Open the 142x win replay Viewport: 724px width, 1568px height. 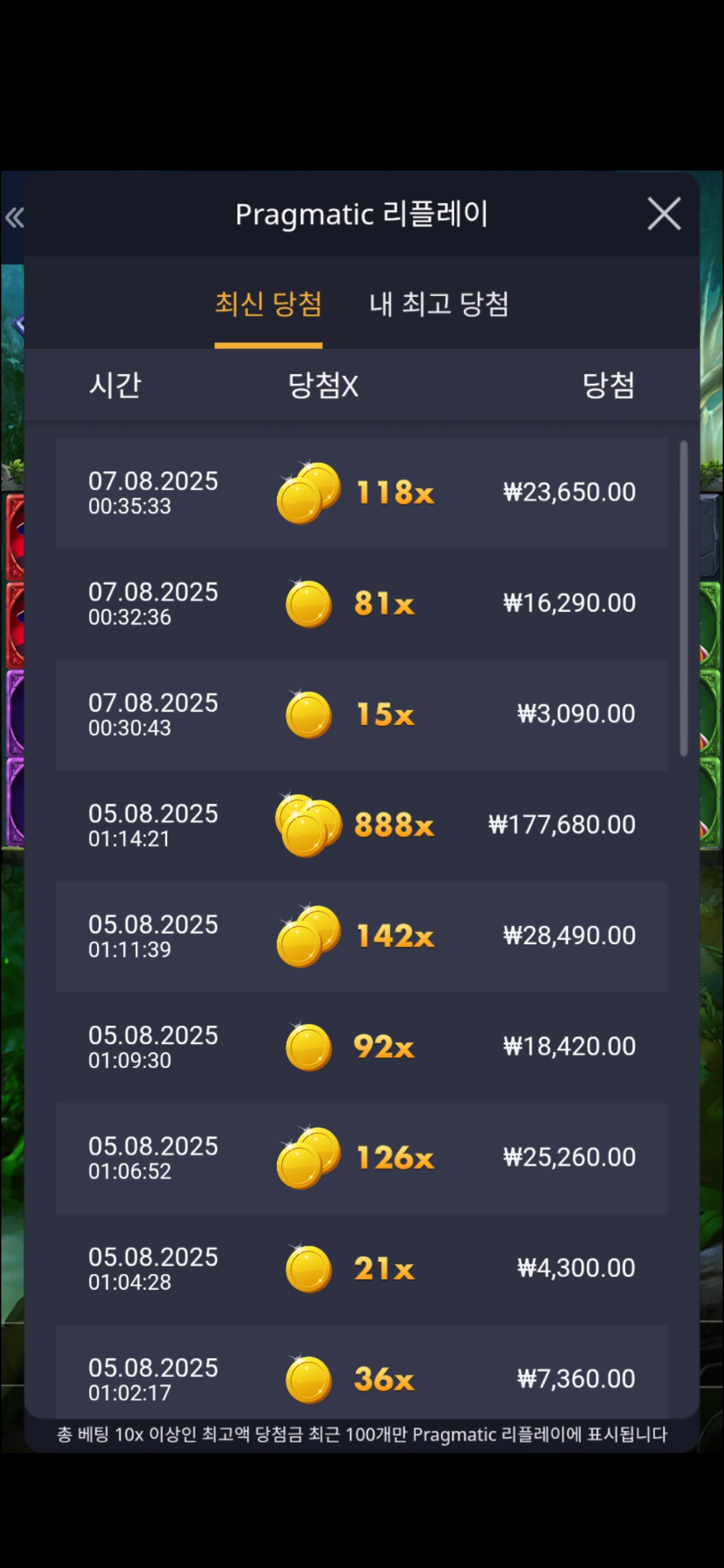(x=361, y=936)
